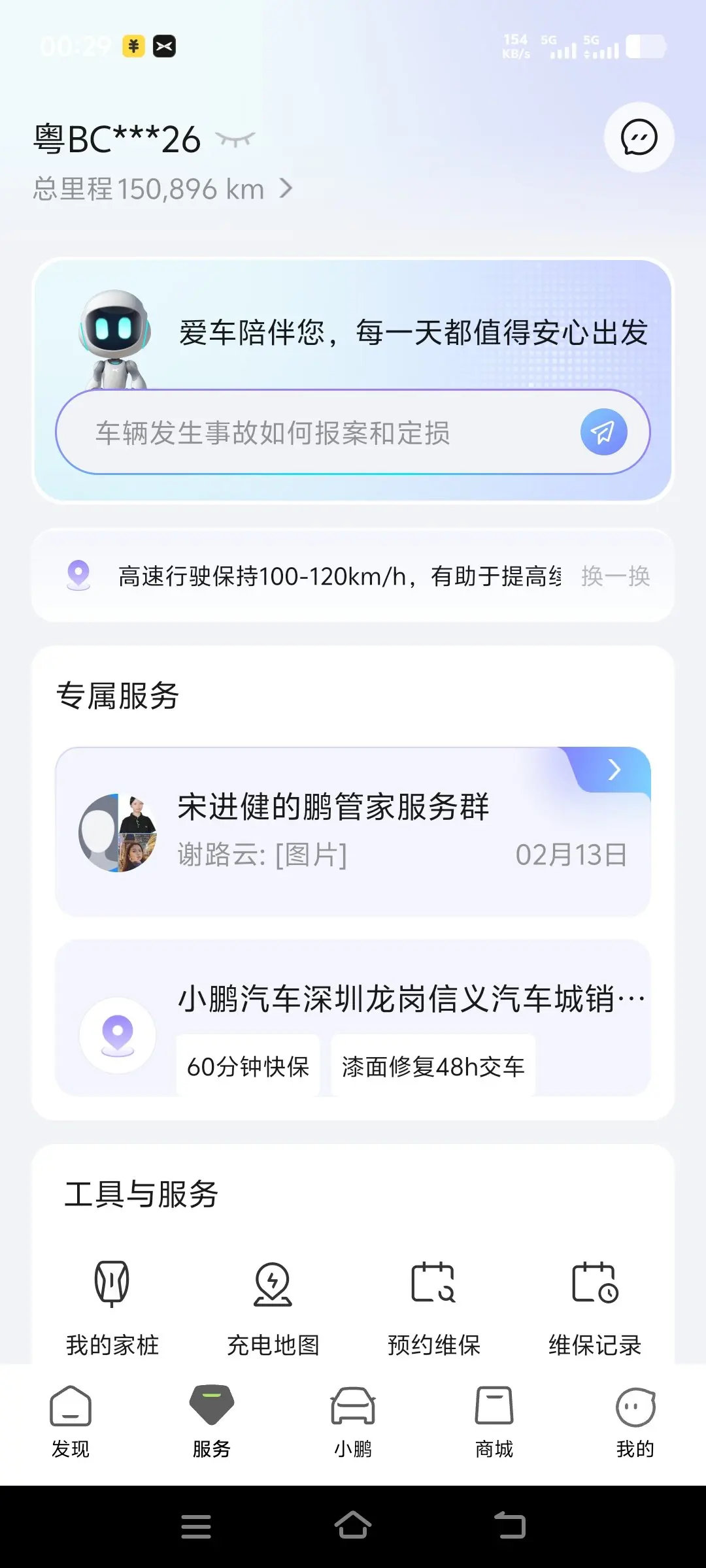The image size is (706, 1568).
Task: Open 小鹏汽车深圳龙岗信义汽车城 service store card
Action: [x=353, y=1018]
